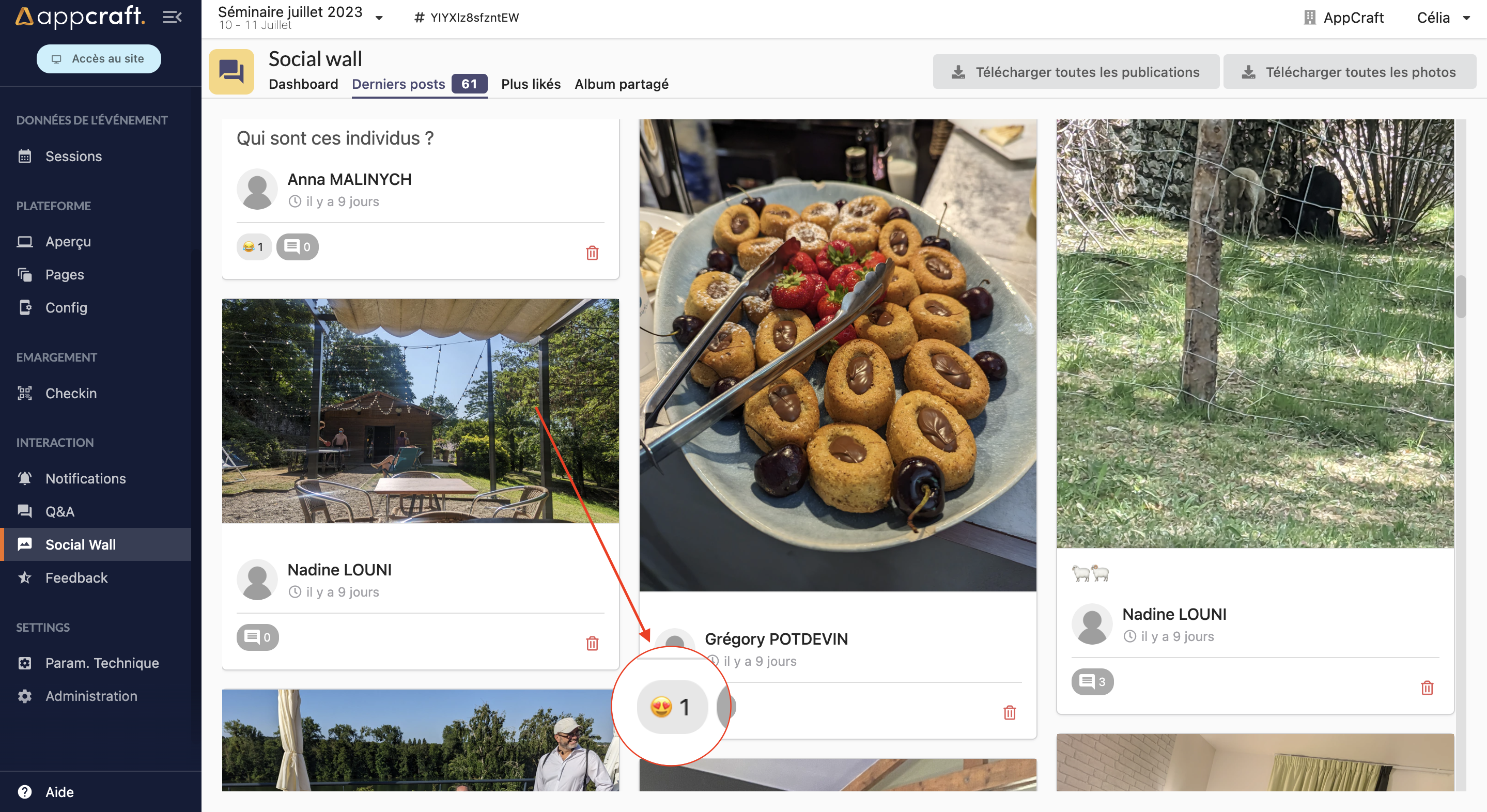Screen dimensions: 1487x812
Task: Open comments on Nadine LOUNI's sheep post
Action: coord(1092,681)
